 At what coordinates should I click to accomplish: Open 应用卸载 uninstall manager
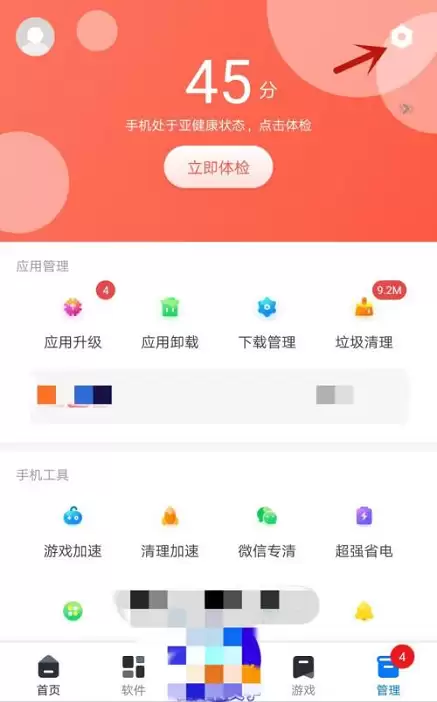(x=170, y=323)
